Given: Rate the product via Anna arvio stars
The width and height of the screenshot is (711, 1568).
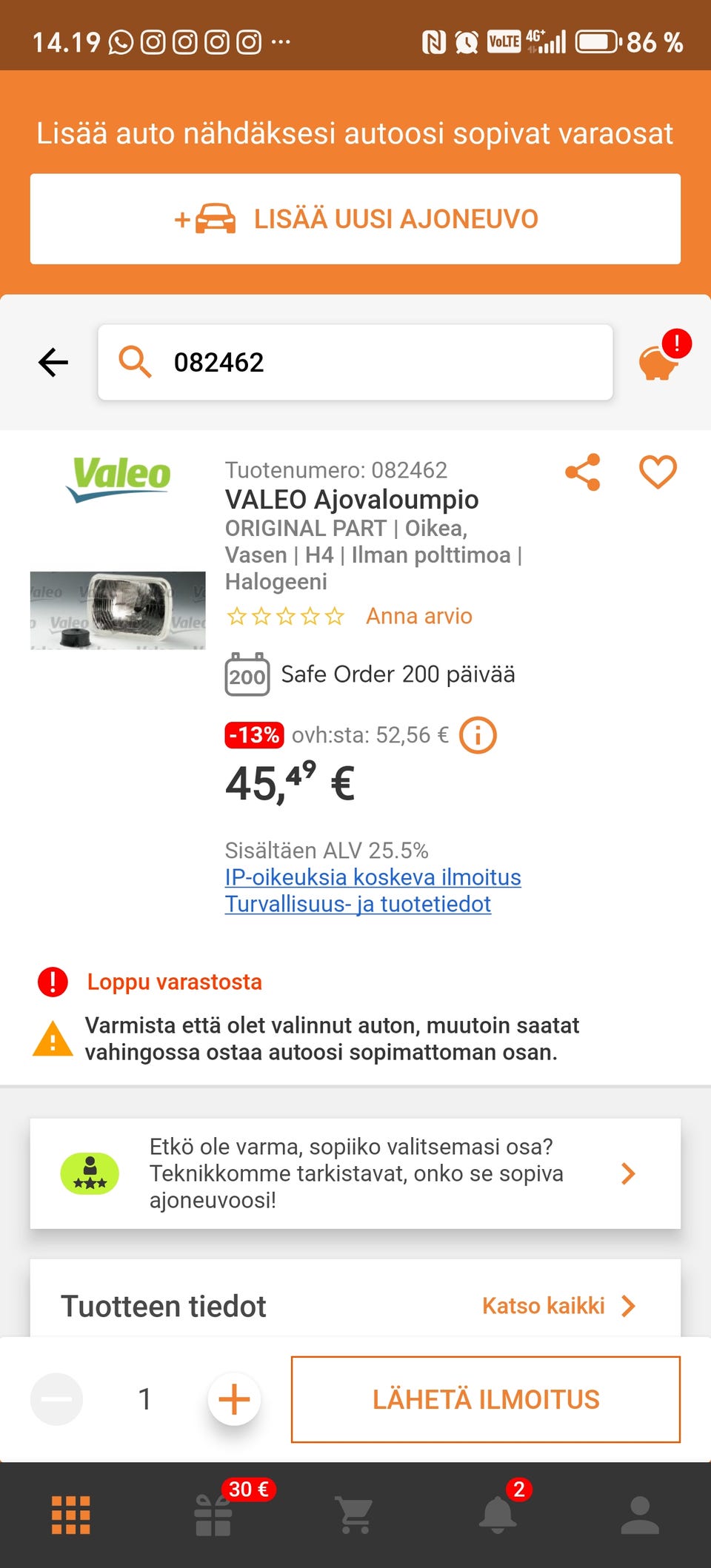Looking at the screenshot, I should point(419,616).
